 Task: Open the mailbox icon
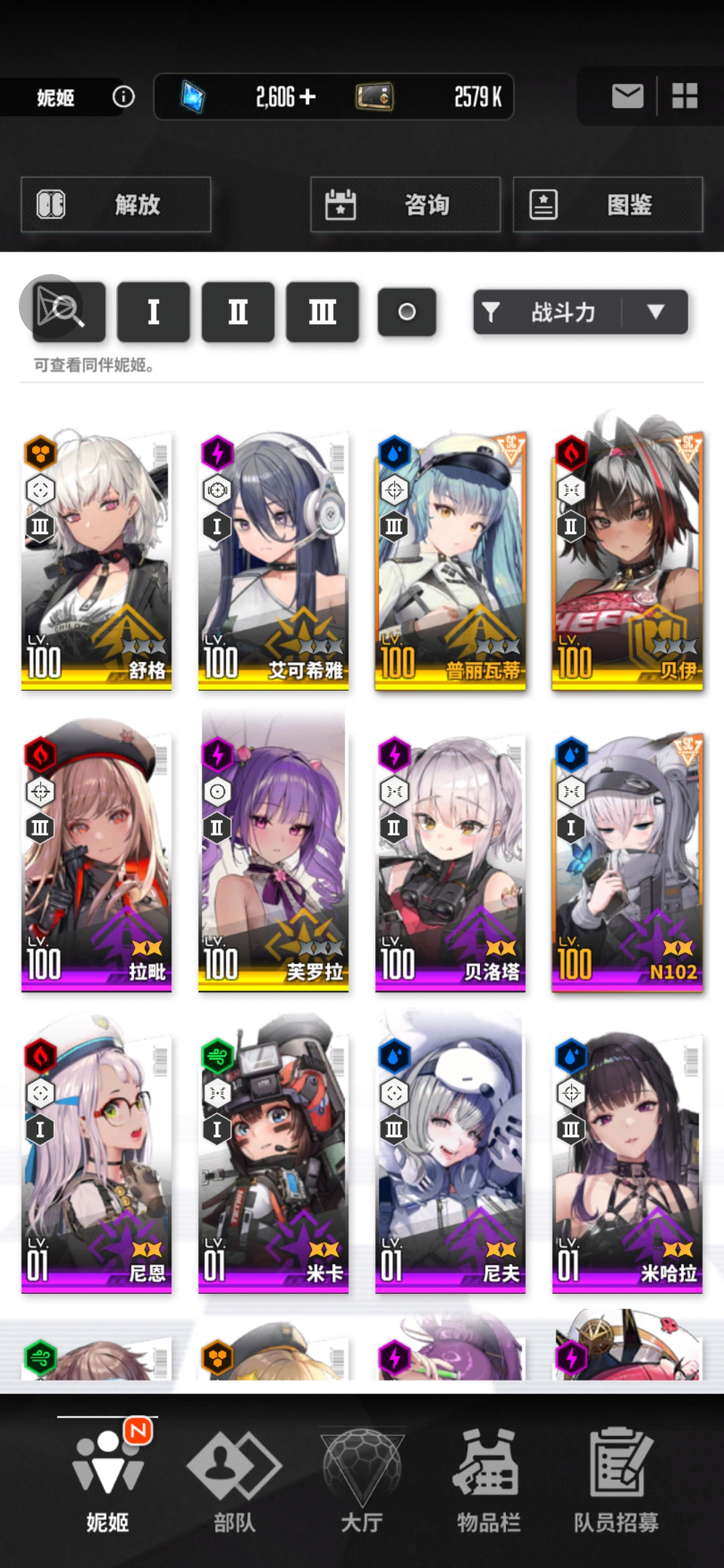click(627, 96)
